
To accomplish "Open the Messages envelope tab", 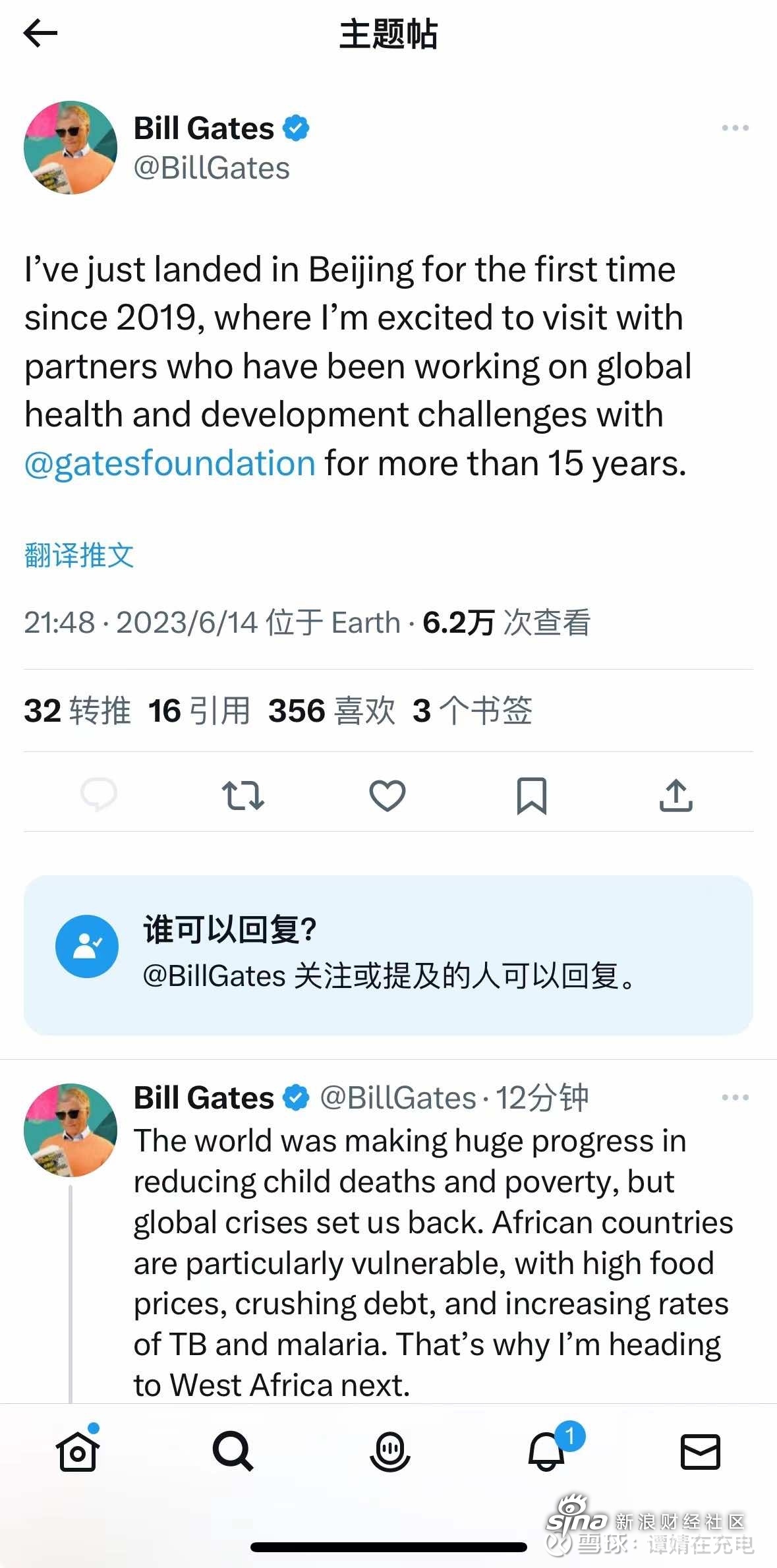I will tap(700, 1452).
